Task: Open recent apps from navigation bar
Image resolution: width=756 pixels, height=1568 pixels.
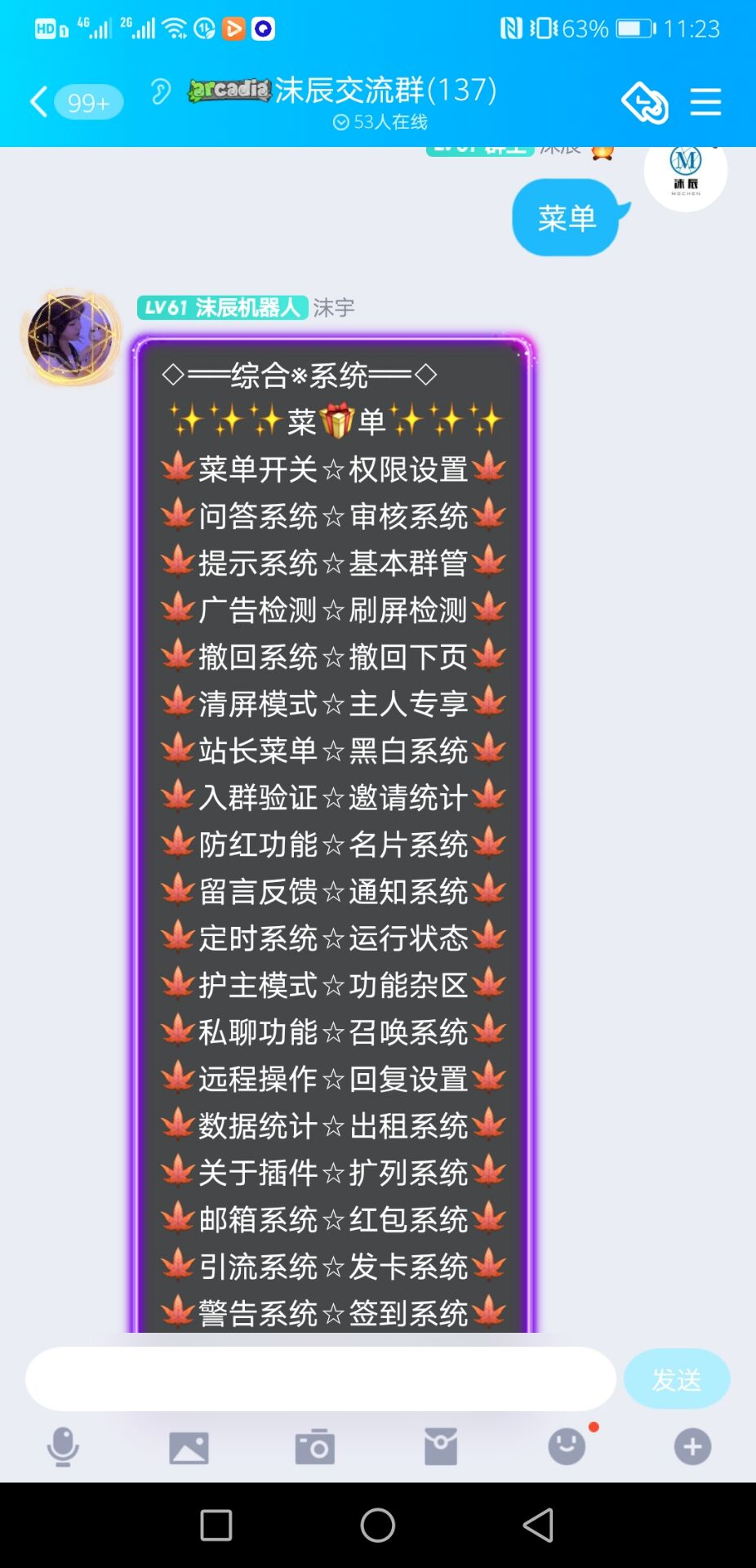Action: click(x=216, y=1525)
